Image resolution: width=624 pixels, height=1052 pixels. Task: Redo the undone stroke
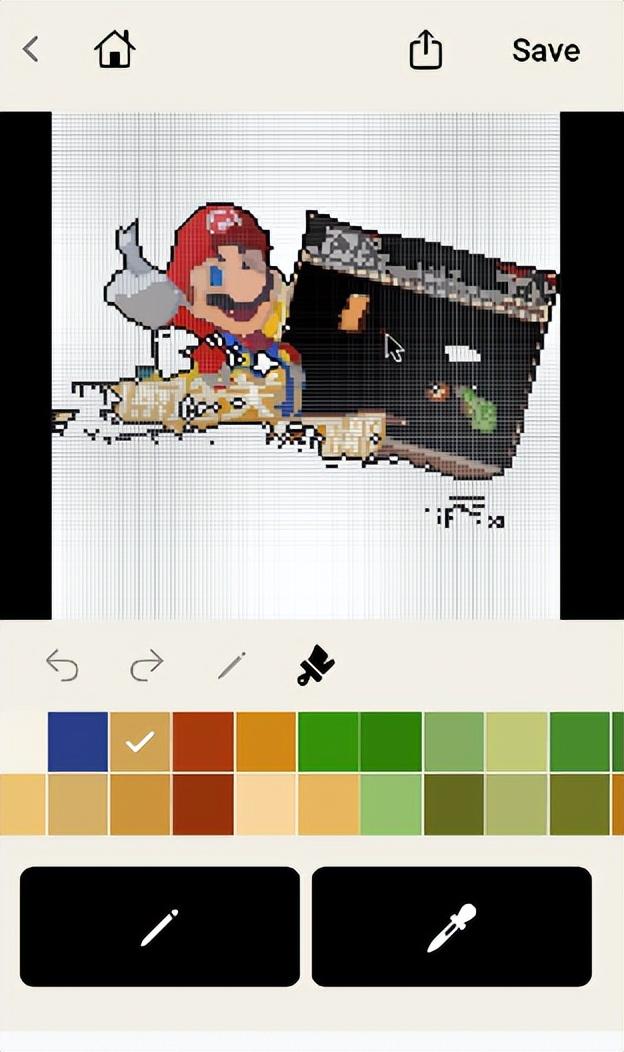tap(147, 665)
